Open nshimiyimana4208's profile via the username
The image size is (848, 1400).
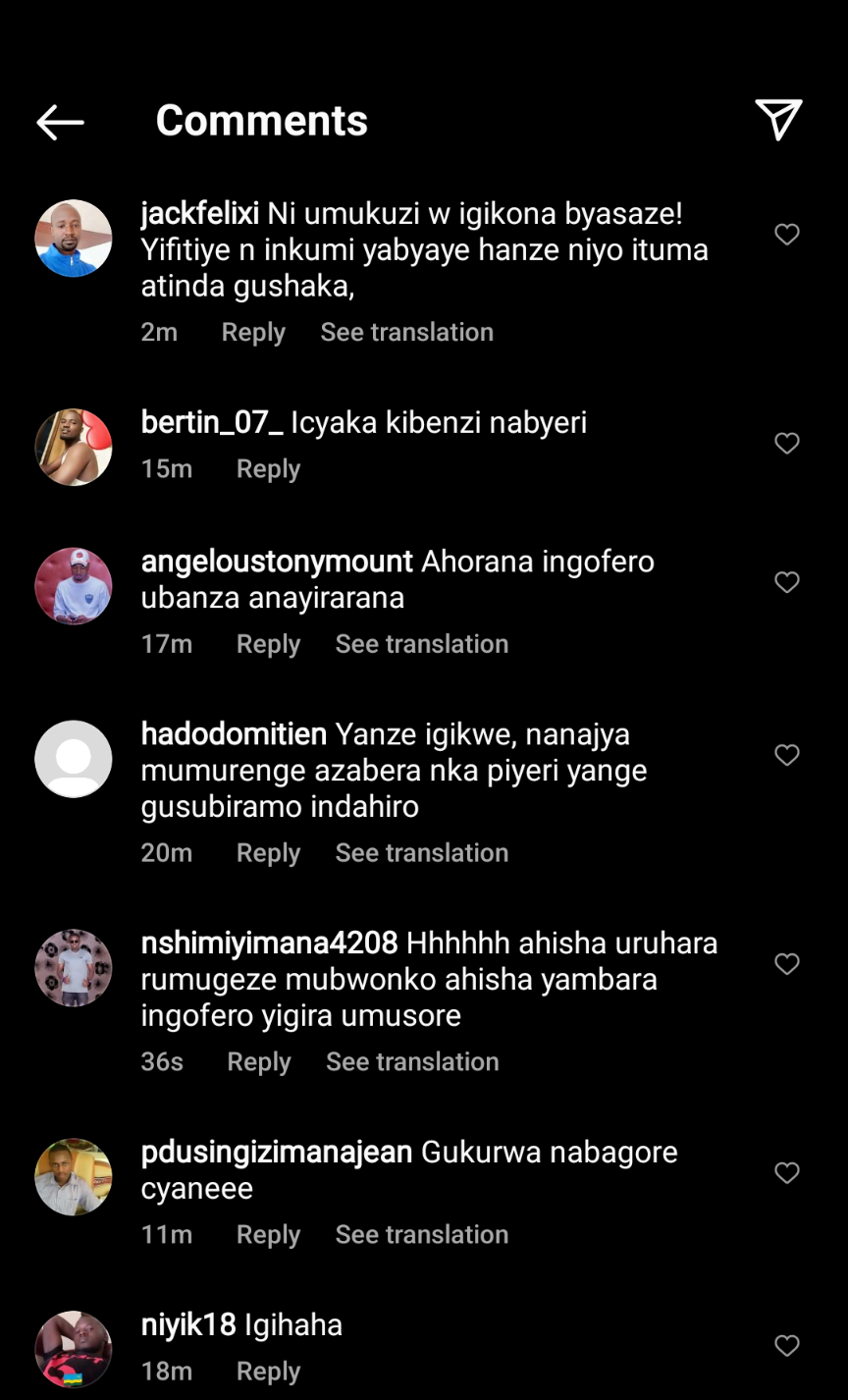(269, 943)
